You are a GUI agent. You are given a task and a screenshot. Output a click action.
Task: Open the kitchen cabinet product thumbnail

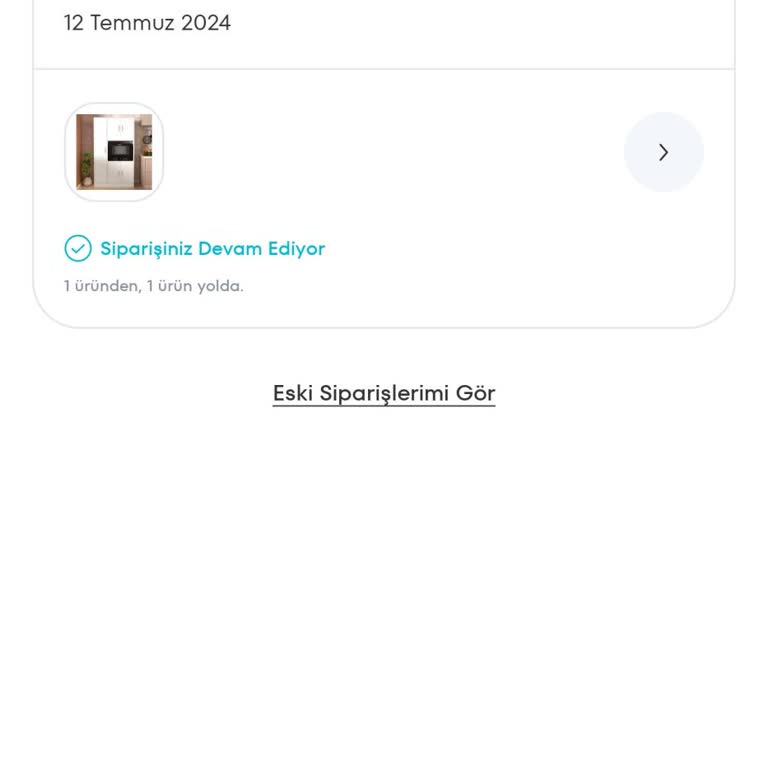[114, 152]
